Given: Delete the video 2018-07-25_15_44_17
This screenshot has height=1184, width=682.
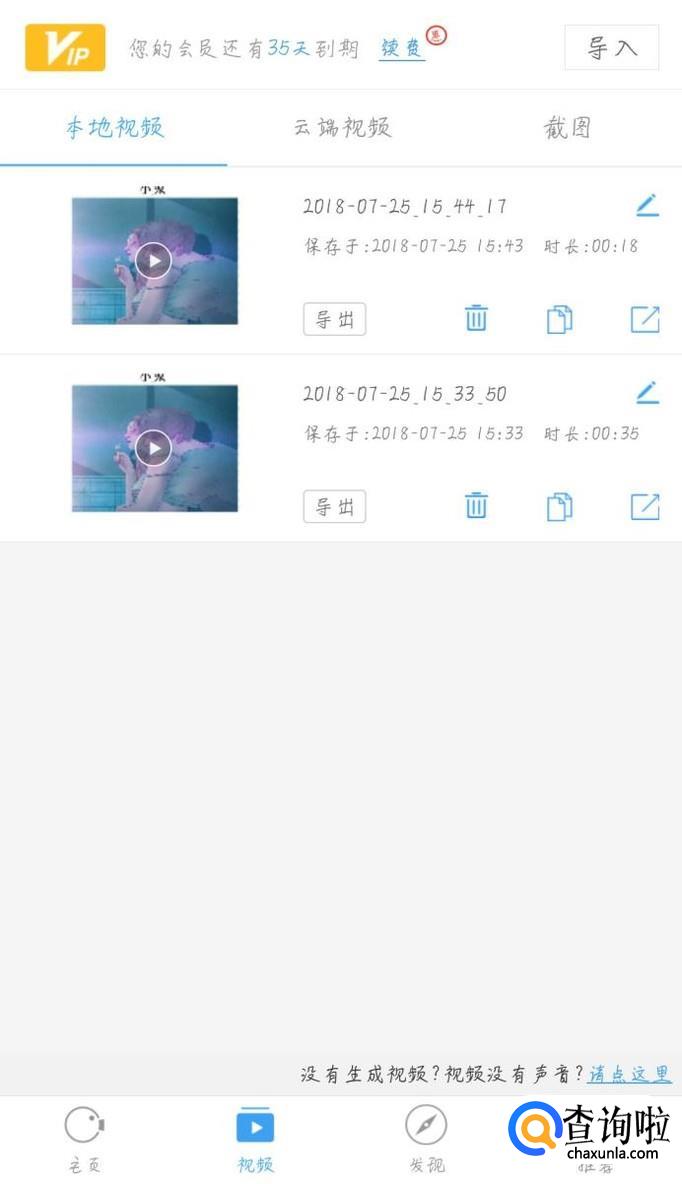Looking at the screenshot, I should [476, 319].
